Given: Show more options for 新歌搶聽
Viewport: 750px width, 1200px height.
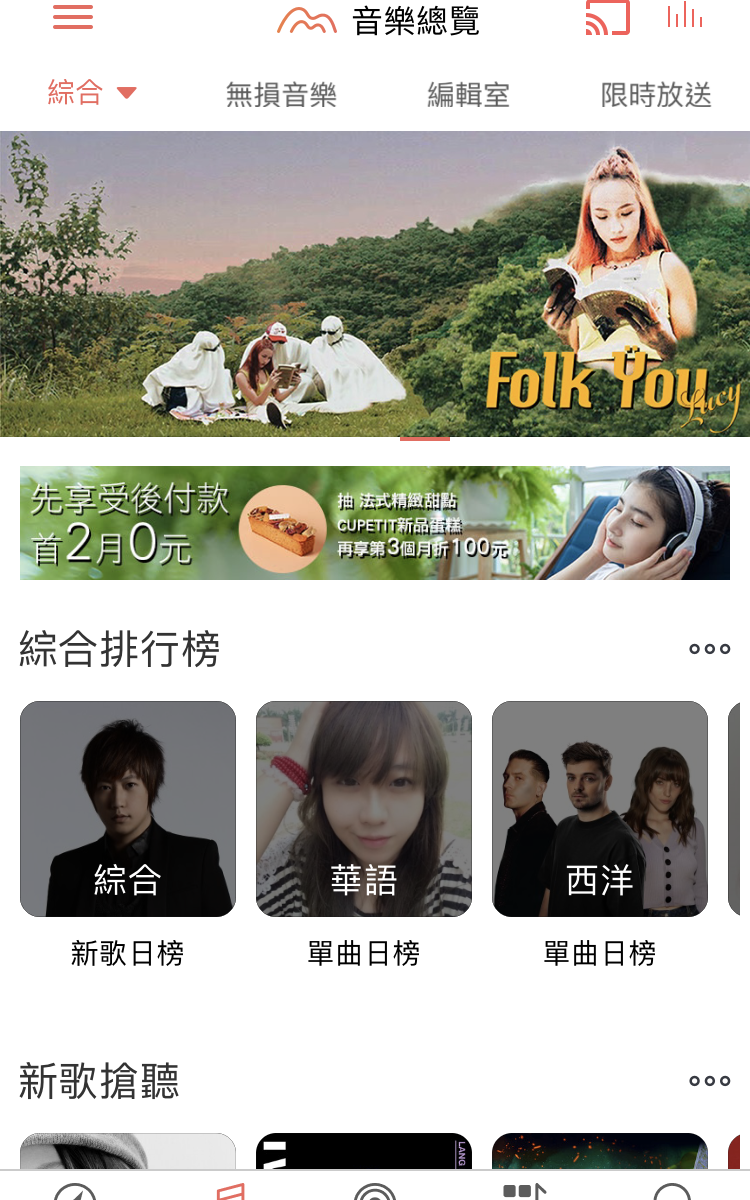Looking at the screenshot, I should (709, 1081).
